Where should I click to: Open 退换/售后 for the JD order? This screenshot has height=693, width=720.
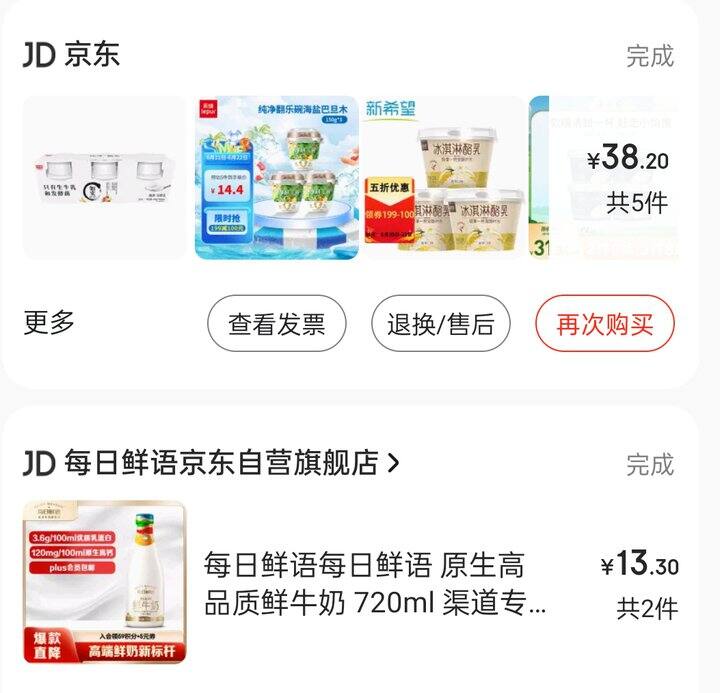tap(441, 324)
